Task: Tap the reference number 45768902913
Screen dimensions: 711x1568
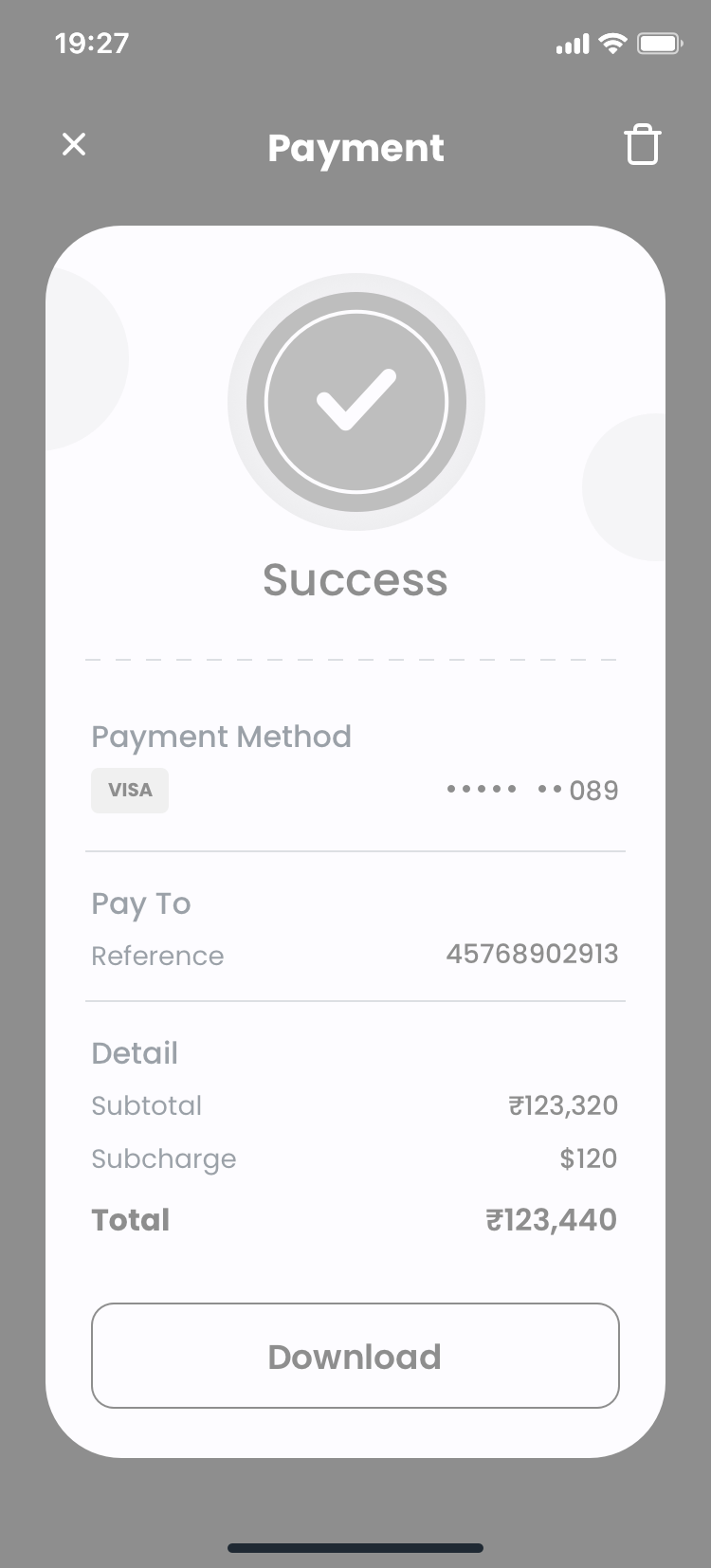Action: [532, 955]
